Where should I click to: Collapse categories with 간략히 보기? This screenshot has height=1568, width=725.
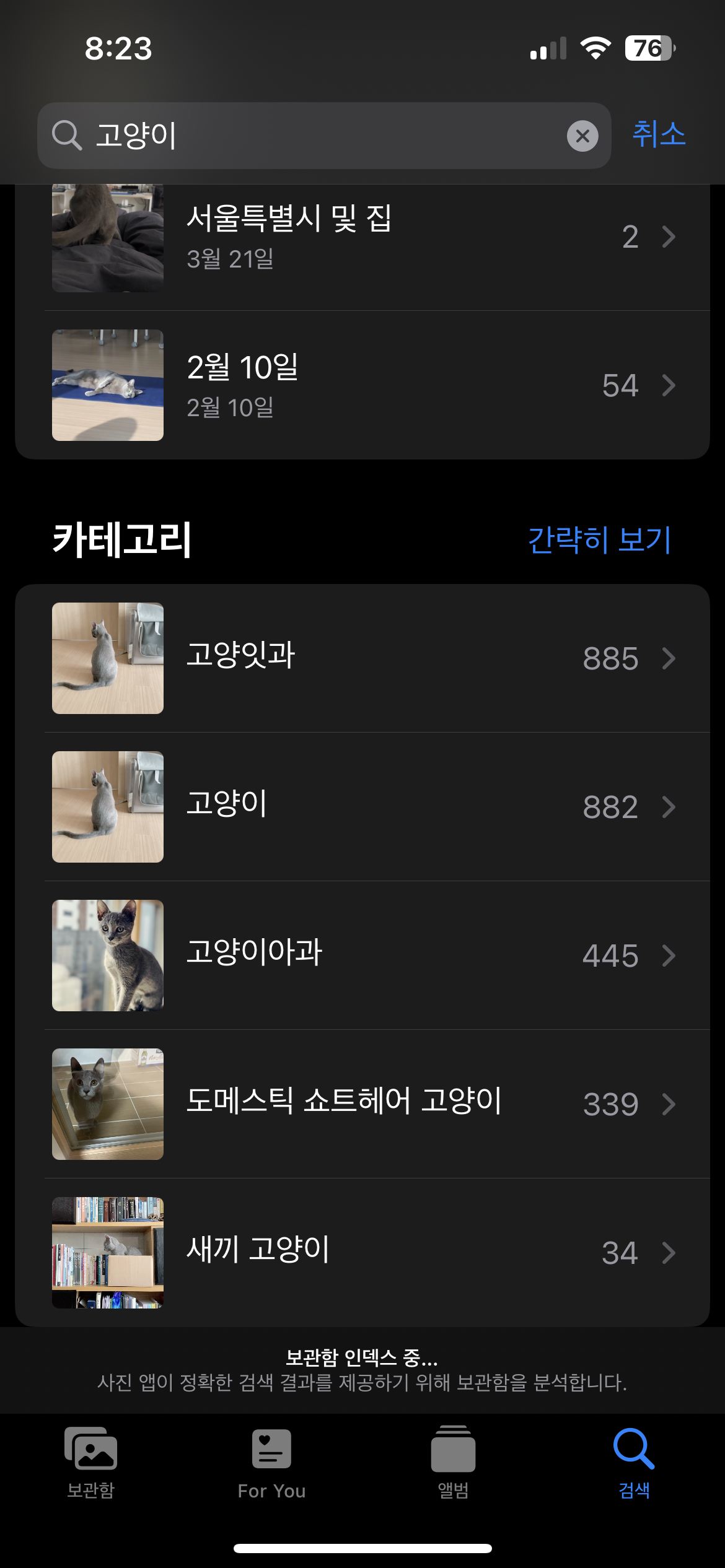[599, 540]
